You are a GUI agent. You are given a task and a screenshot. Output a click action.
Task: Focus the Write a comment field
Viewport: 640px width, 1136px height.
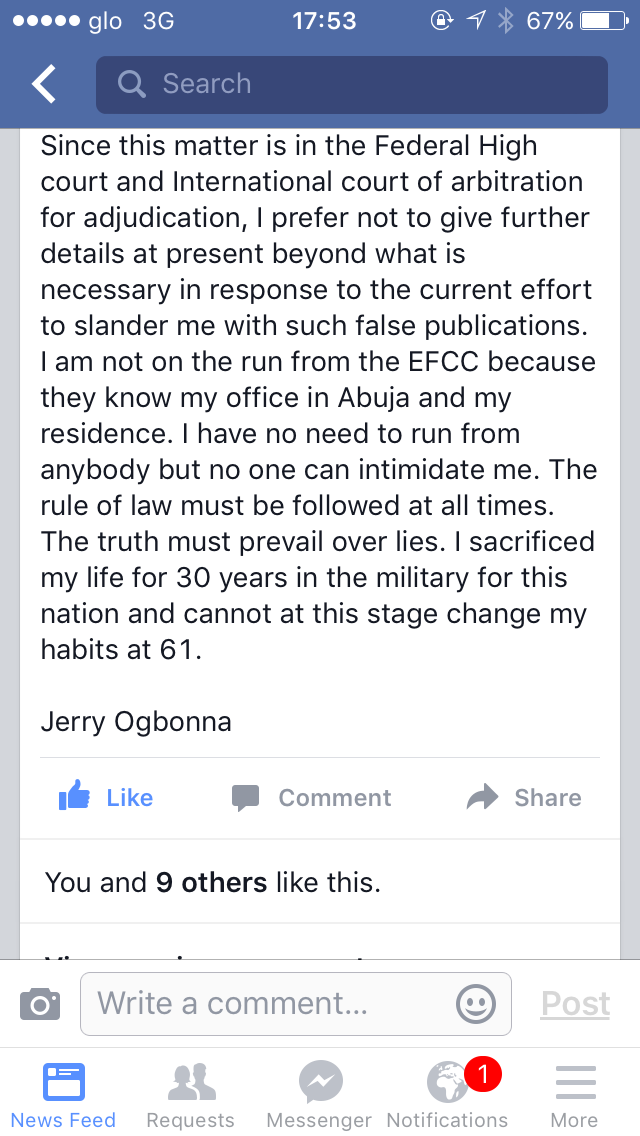pos(270,1003)
